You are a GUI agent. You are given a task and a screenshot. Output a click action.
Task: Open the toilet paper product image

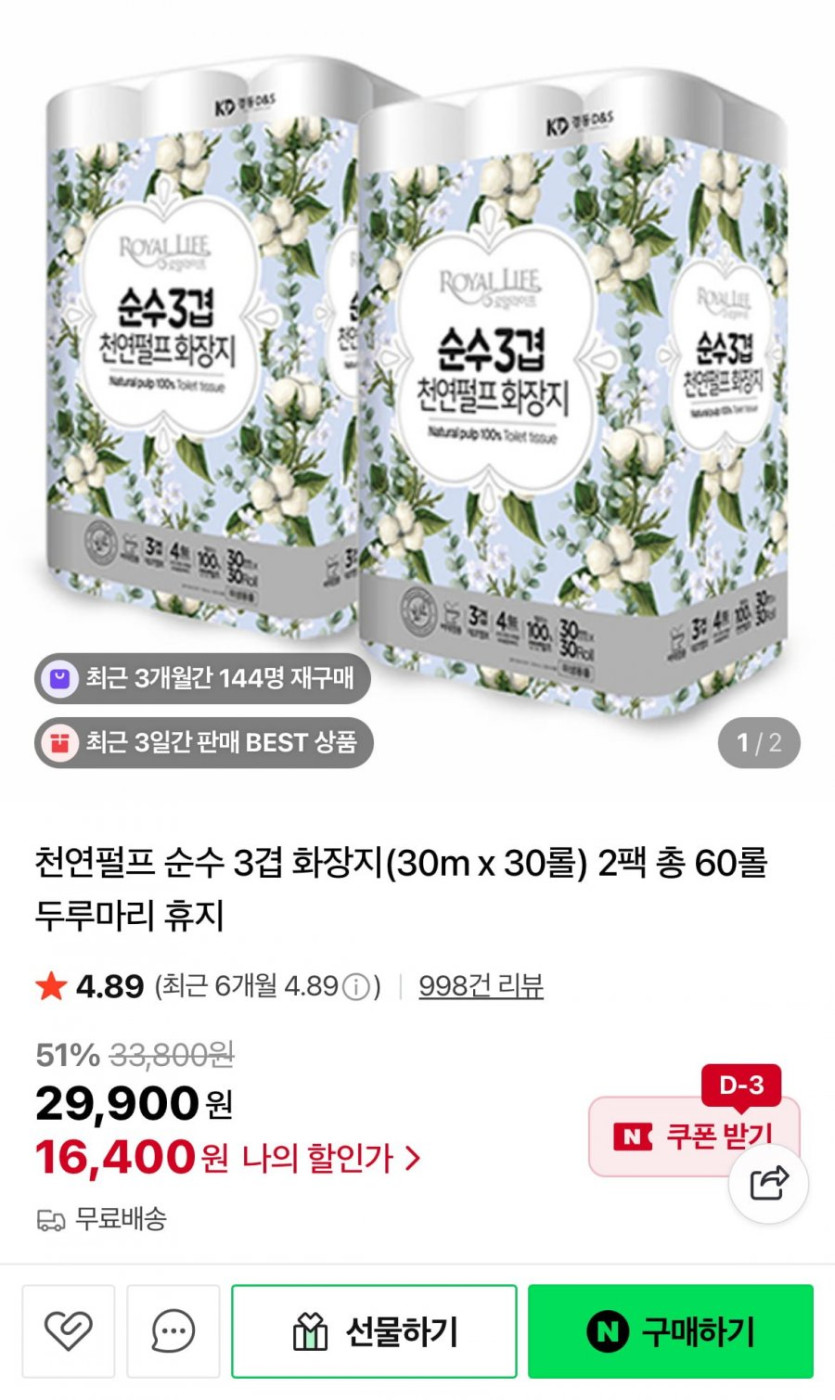417,380
